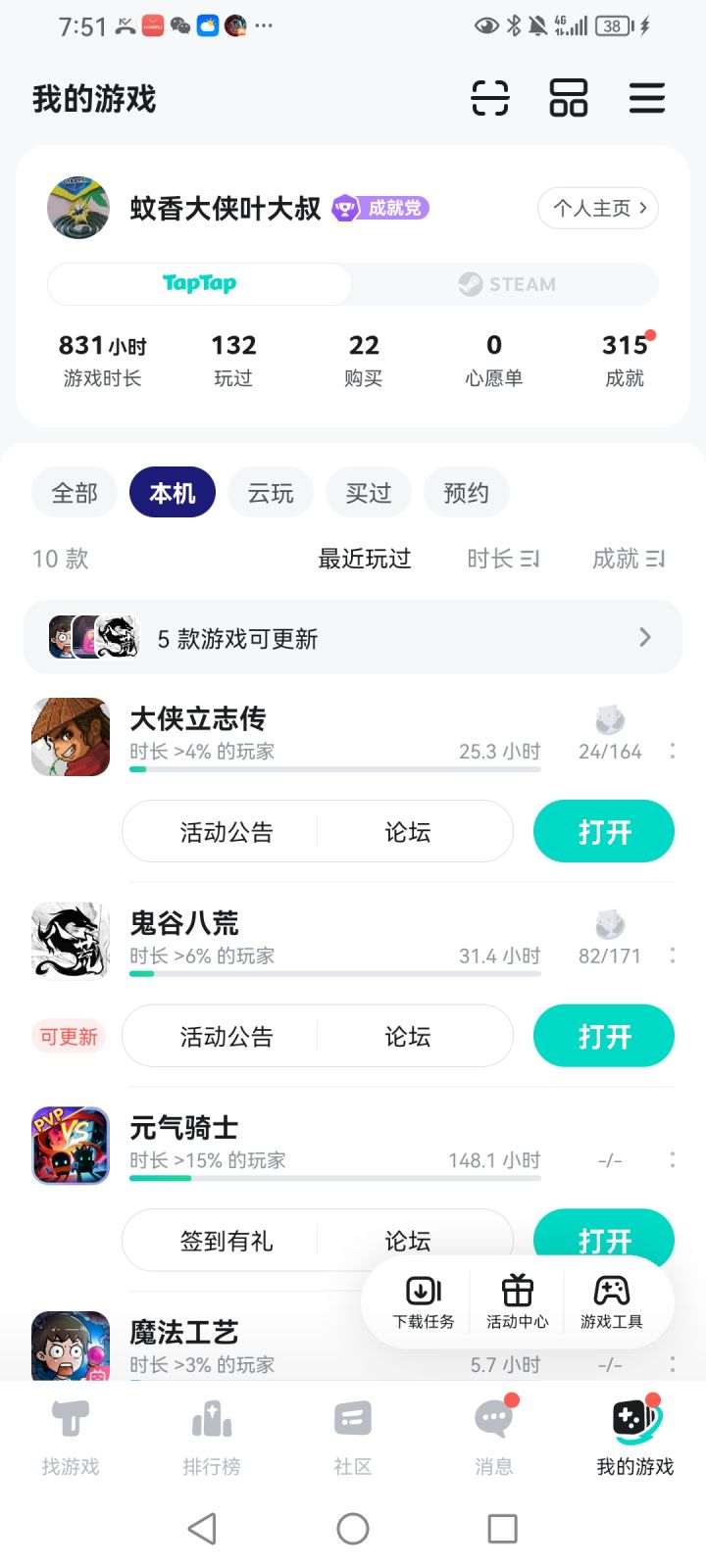Select the 买过 filter chip
This screenshot has height=1568, width=706.
368,492
